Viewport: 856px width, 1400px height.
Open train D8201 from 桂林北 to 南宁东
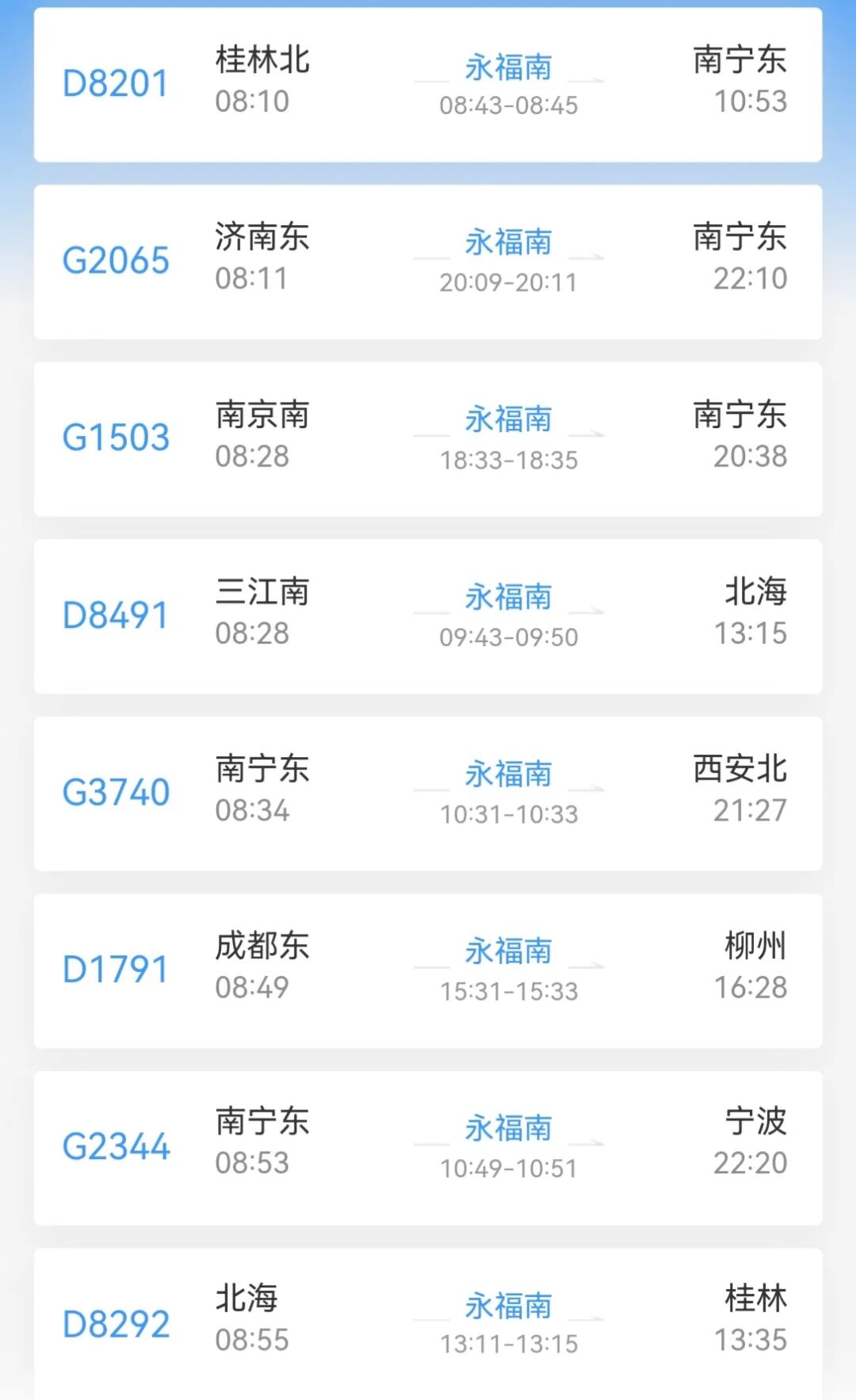tap(428, 85)
